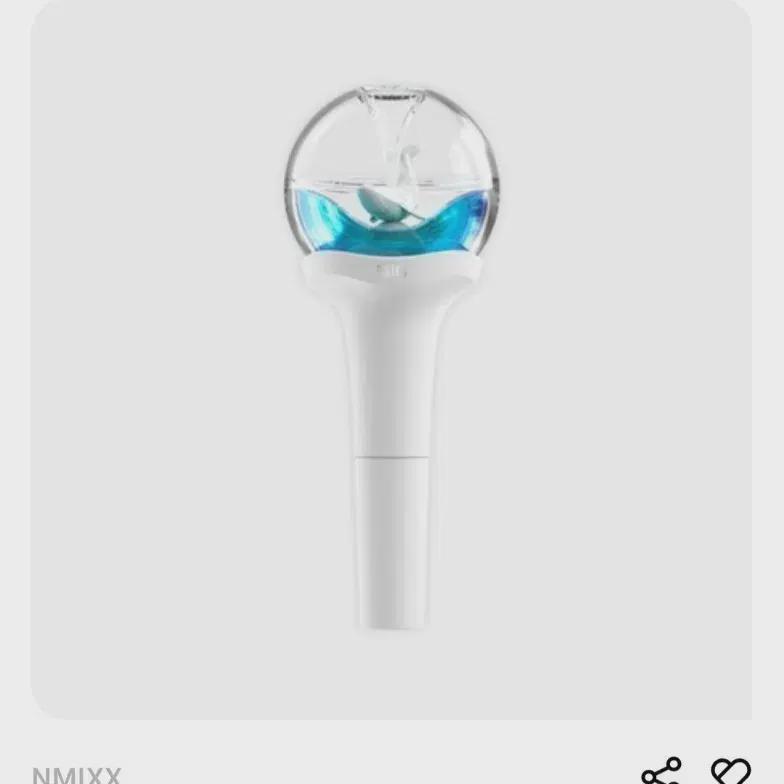Share this NMIXX light stick product
Screen dimensions: 784x784
(x=661, y=772)
